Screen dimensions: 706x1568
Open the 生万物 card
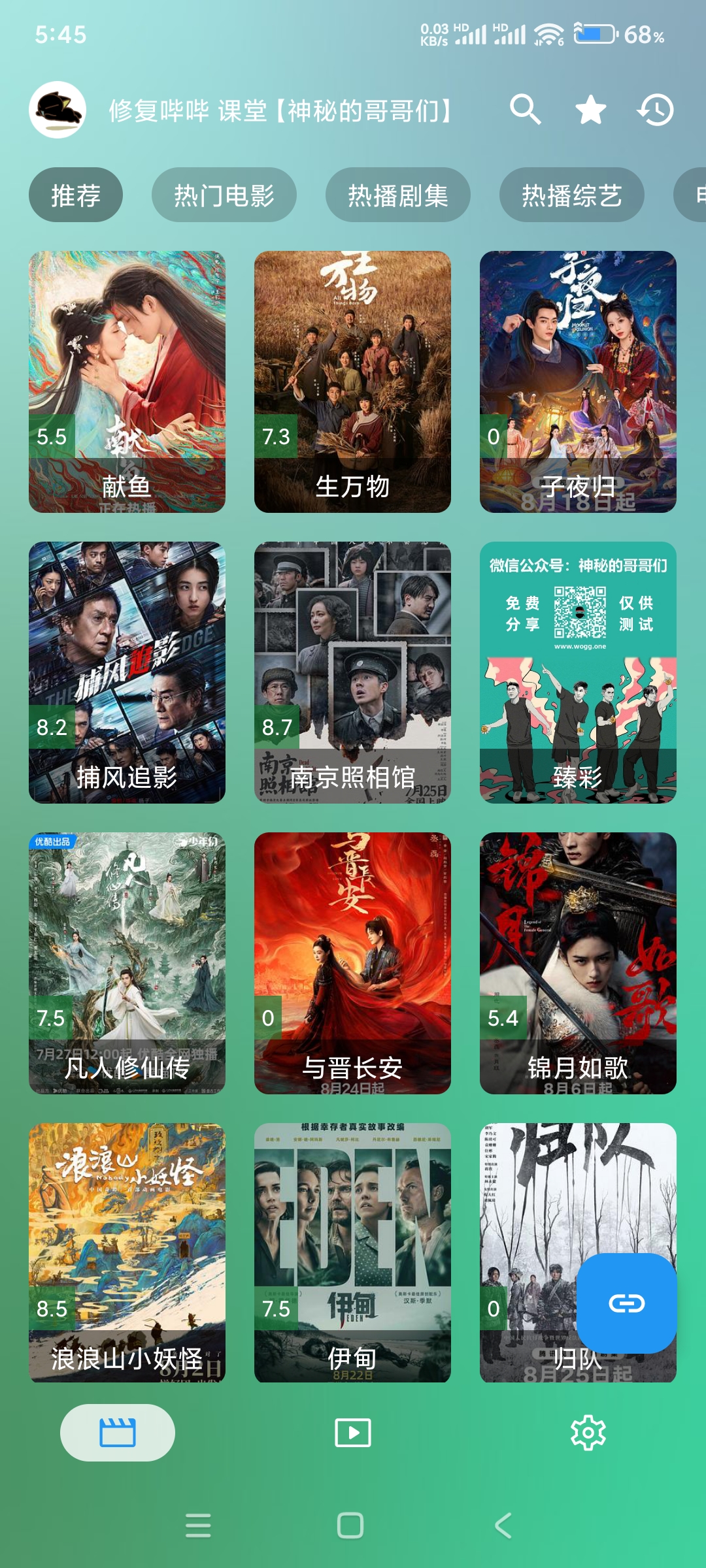click(x=352, y=382)
